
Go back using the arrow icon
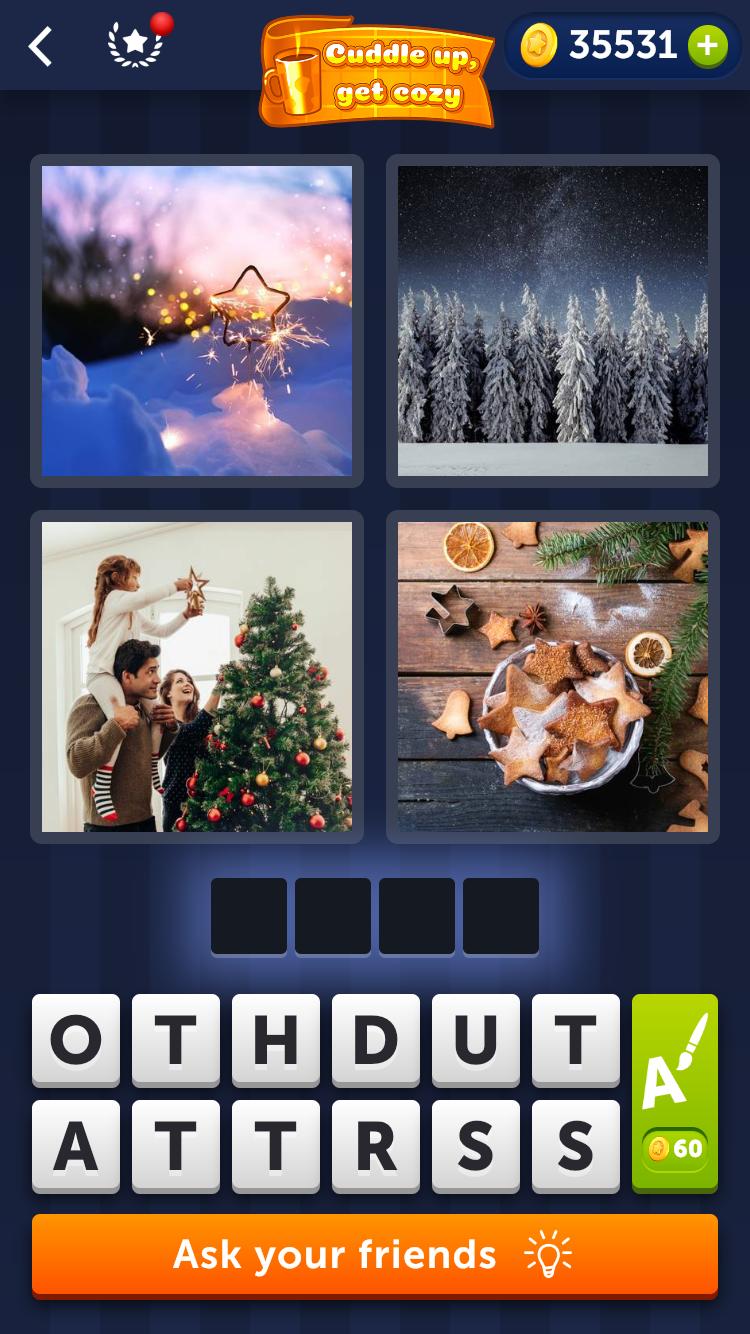[40, 46]
